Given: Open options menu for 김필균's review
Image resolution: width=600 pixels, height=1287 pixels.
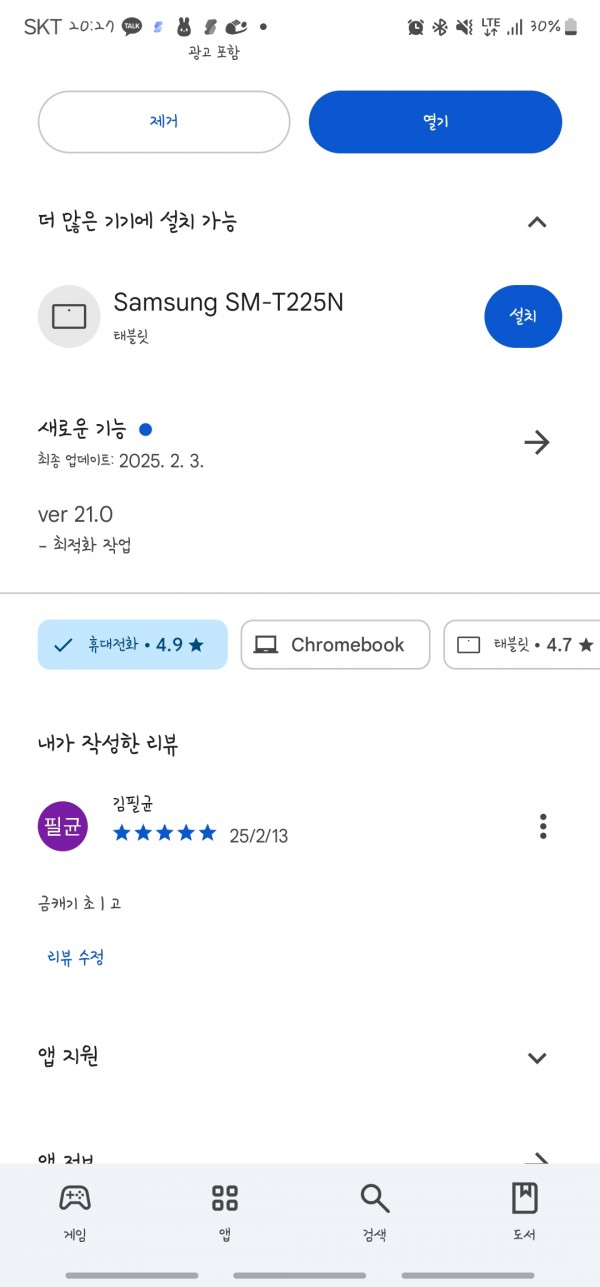Looking at the screenshot, I should click(543, 826).
